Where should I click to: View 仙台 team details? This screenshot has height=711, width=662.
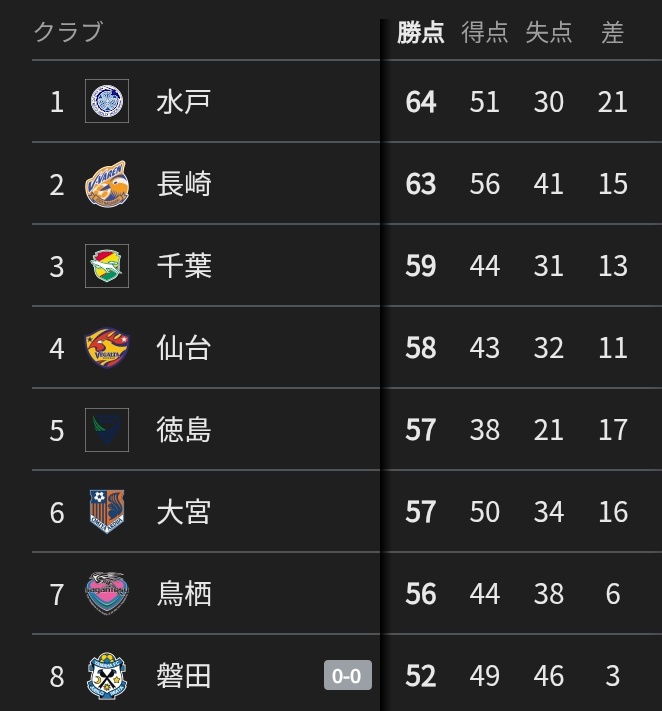pyautogui.click(x=184, y=348)
